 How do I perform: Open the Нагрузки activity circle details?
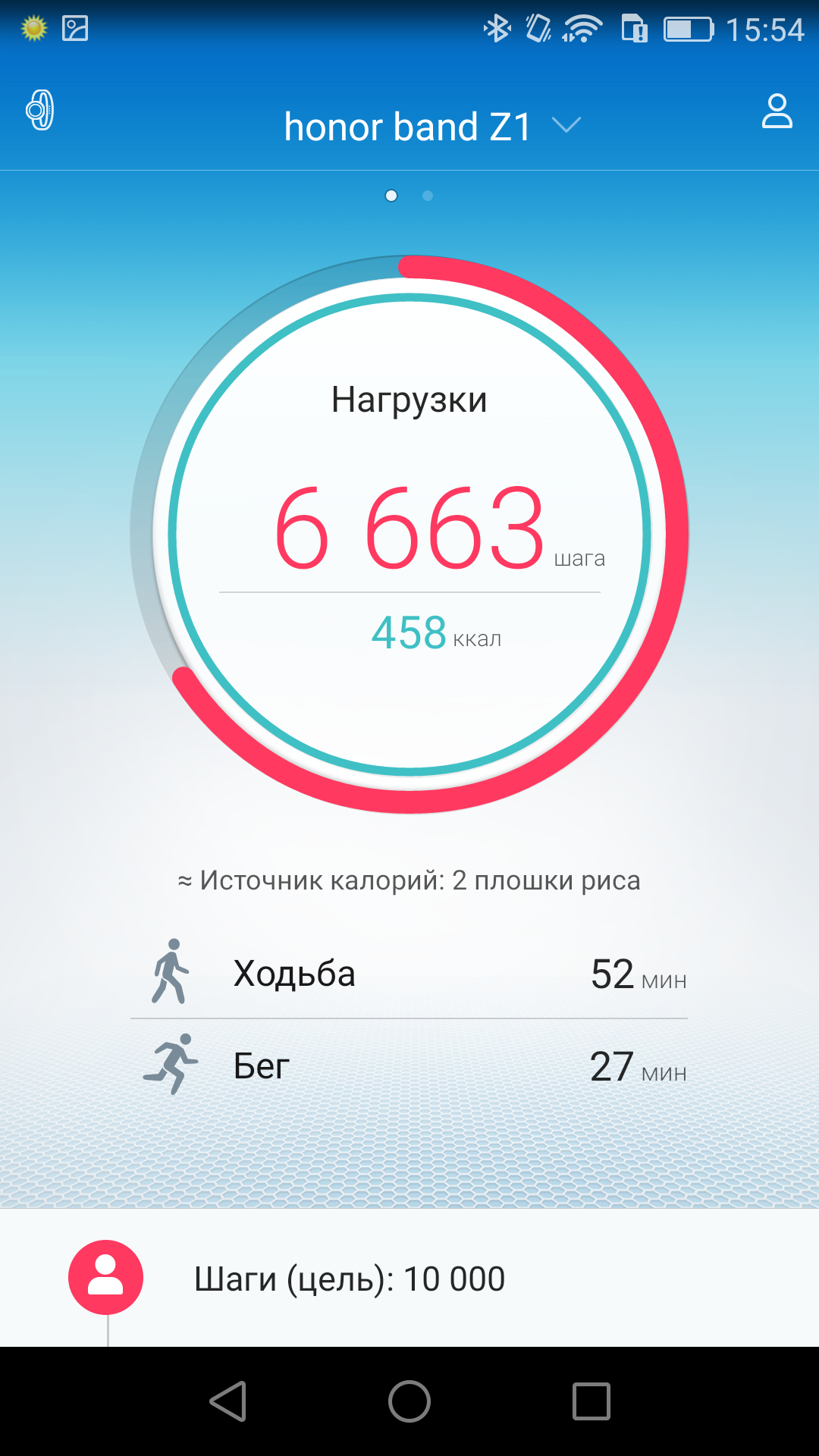(x=409, y=535)
